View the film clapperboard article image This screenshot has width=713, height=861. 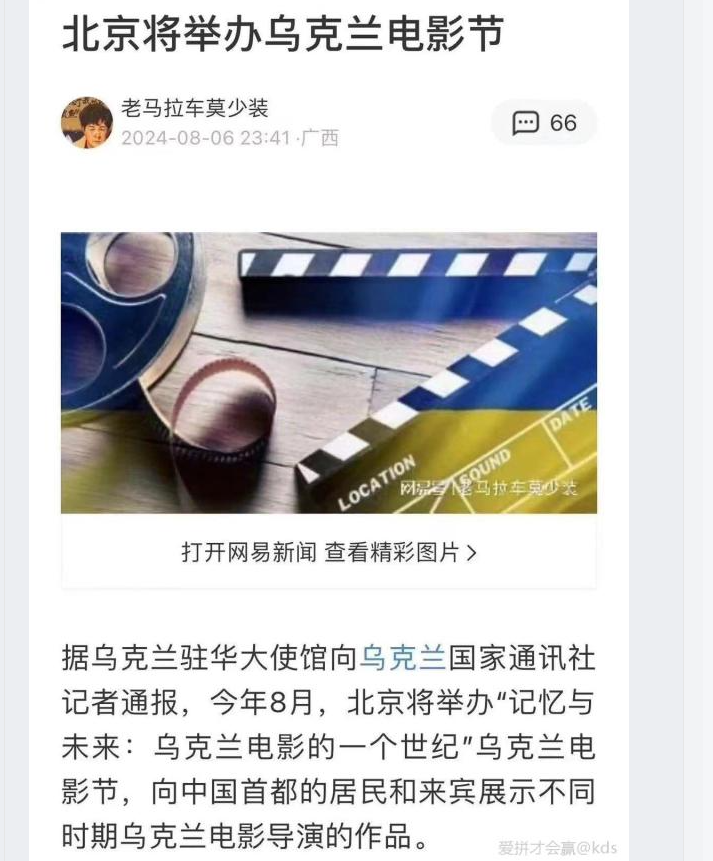[x=329, y=373]
